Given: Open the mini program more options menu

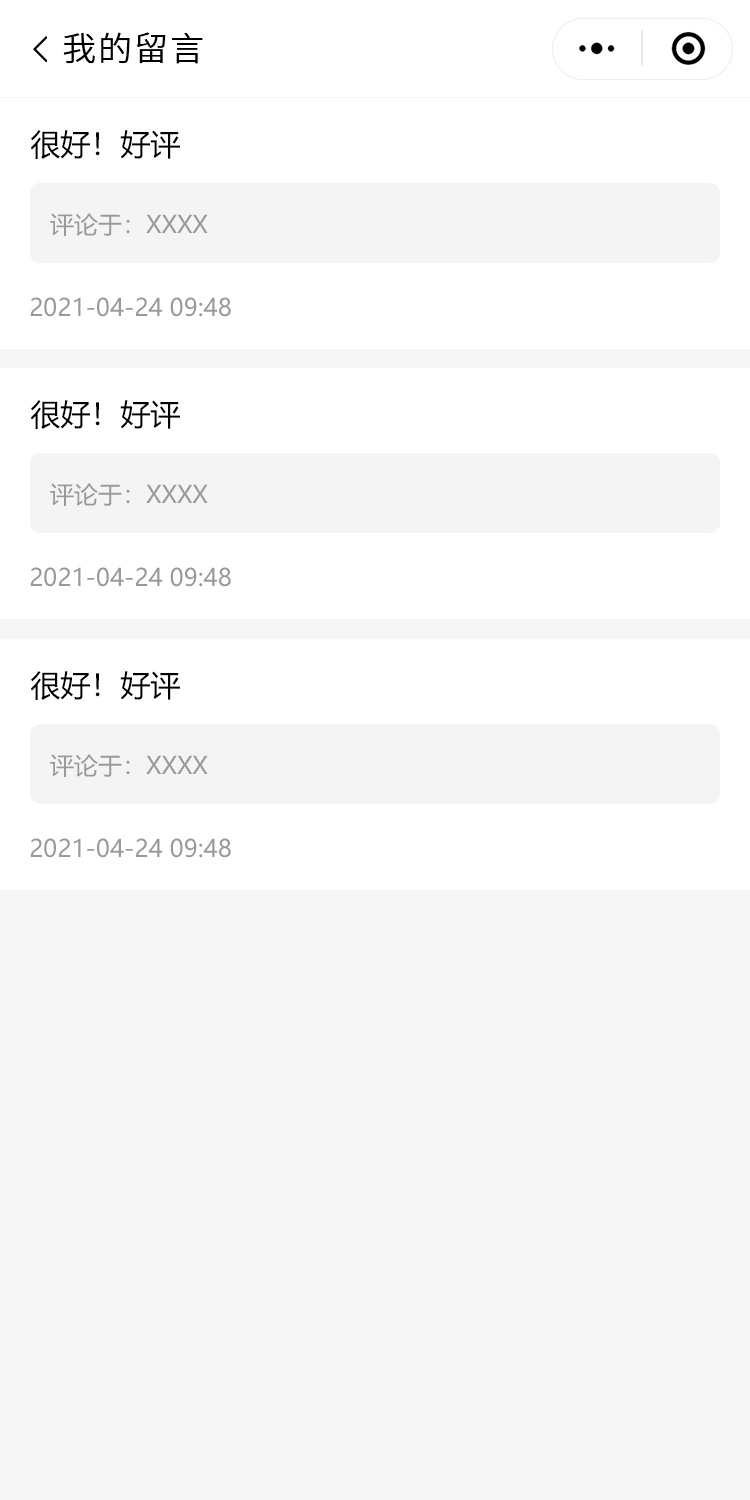Looking at the screenshot, I should tap(597, 49).
